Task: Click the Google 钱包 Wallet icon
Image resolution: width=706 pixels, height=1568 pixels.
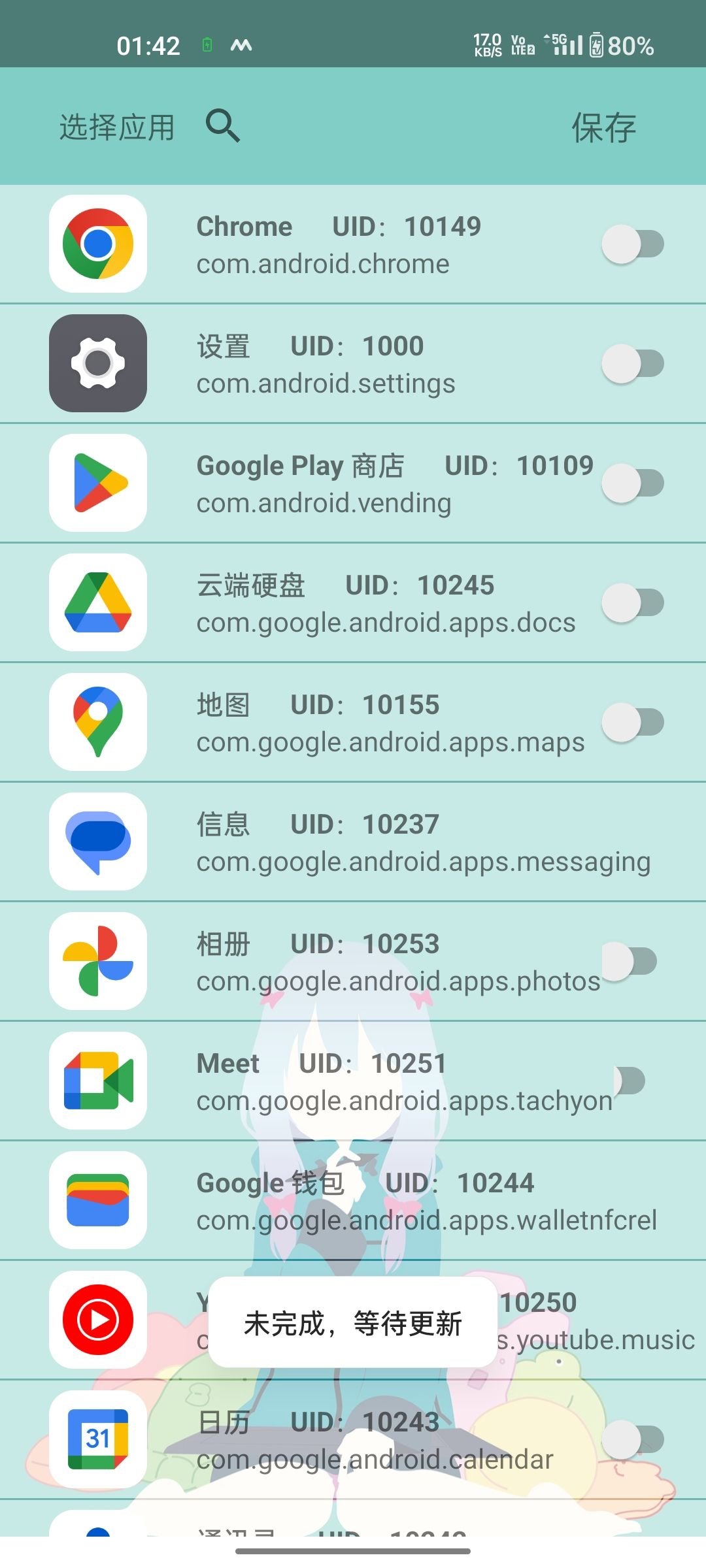Action: pyautogui.click(x=98, y=1201)
